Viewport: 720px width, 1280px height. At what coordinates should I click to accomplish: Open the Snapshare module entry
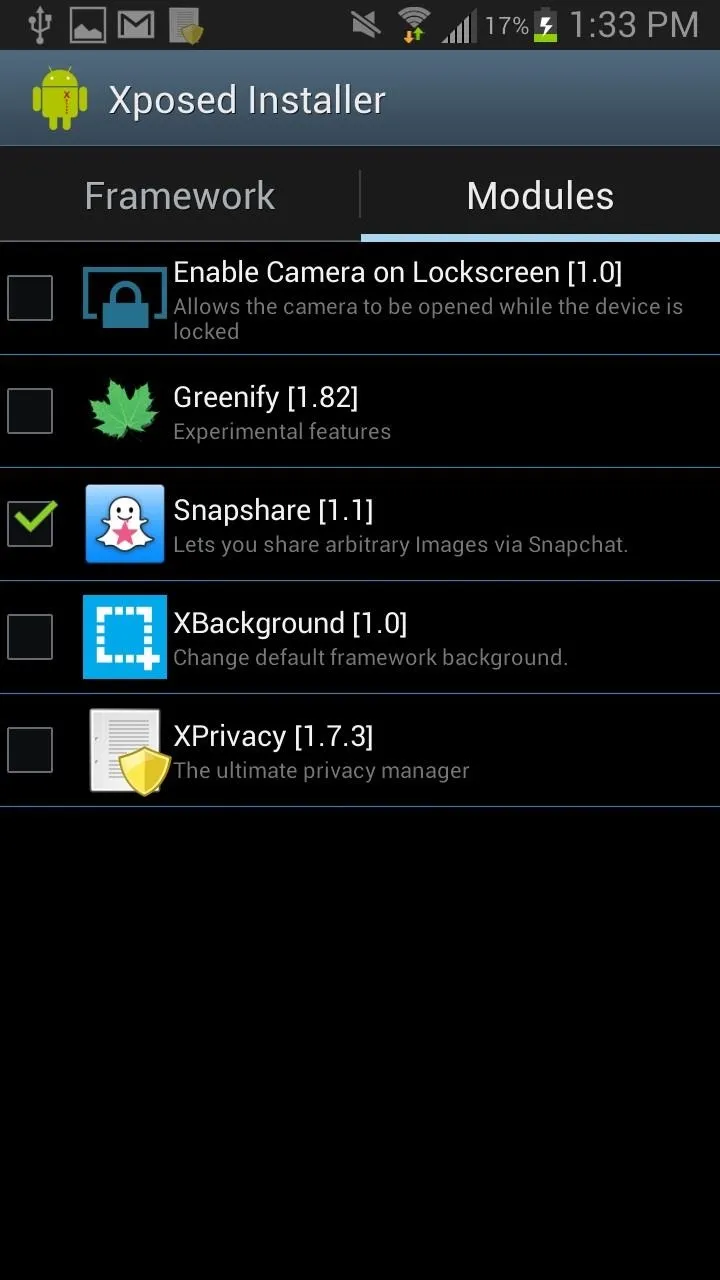[x=360, y=524]
